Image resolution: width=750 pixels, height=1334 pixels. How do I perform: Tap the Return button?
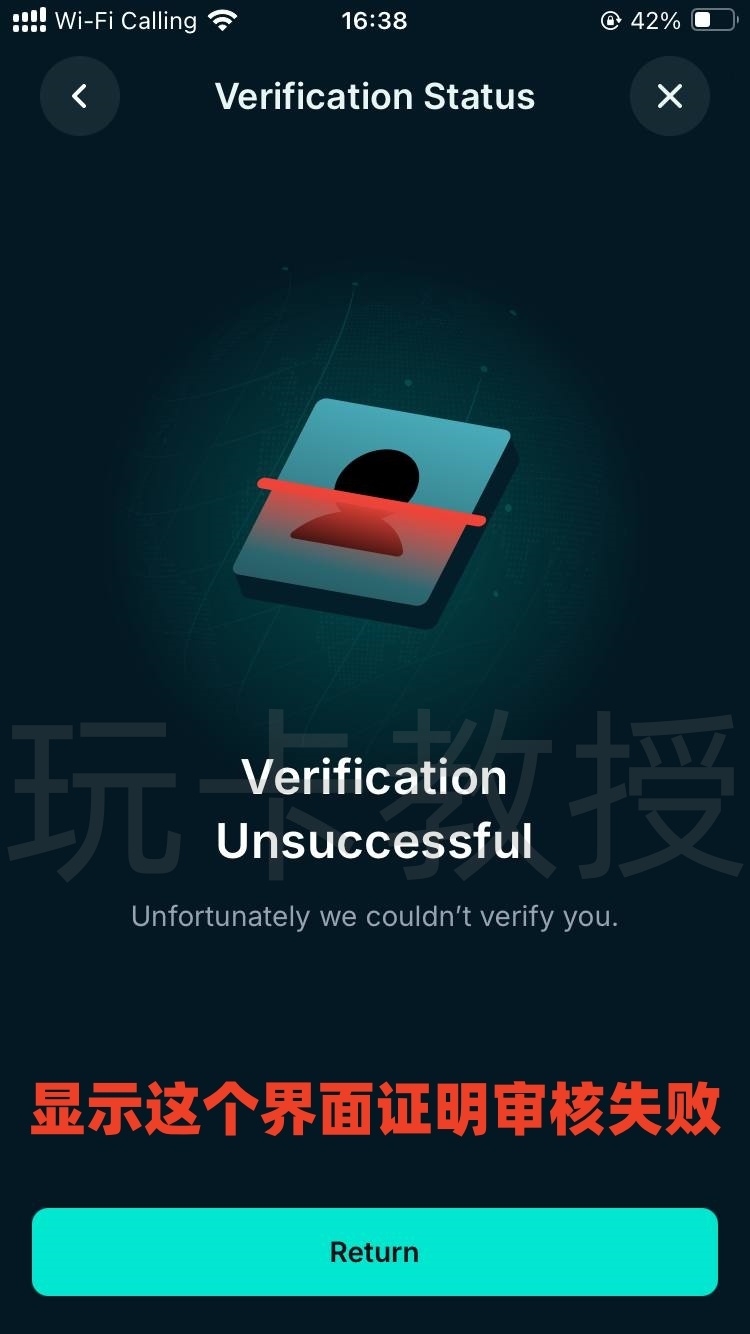pos(375,1252)
